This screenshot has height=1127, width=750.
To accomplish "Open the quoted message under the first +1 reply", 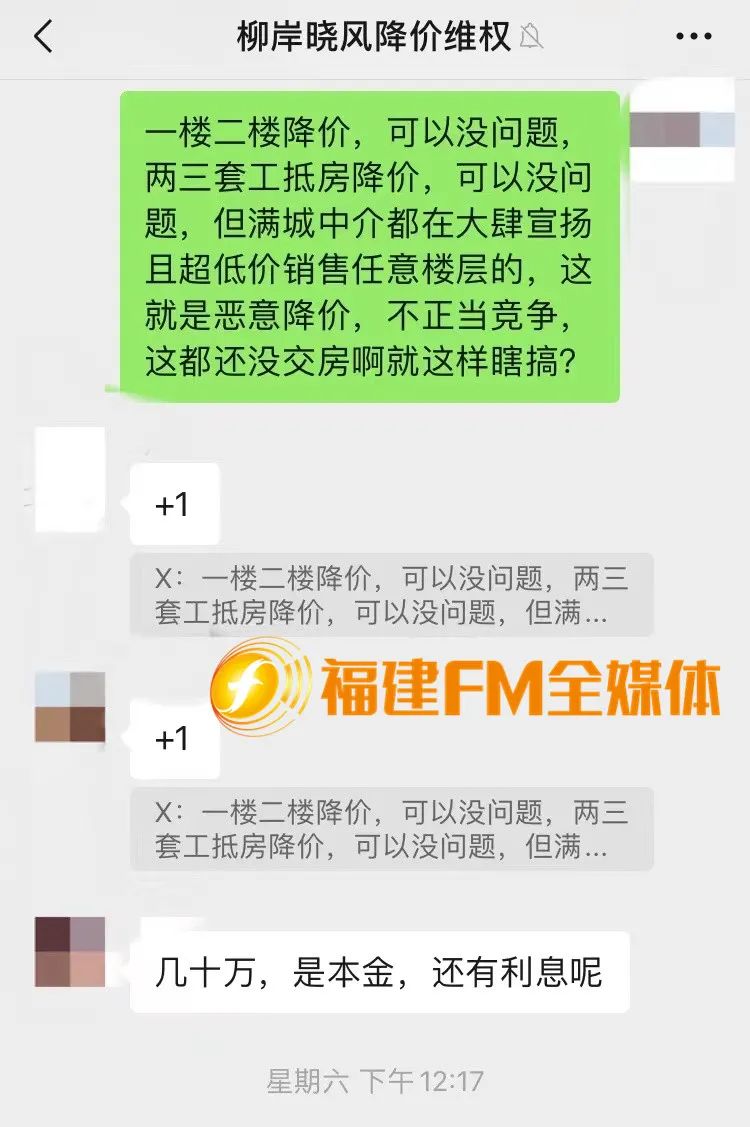I will 391,595.
